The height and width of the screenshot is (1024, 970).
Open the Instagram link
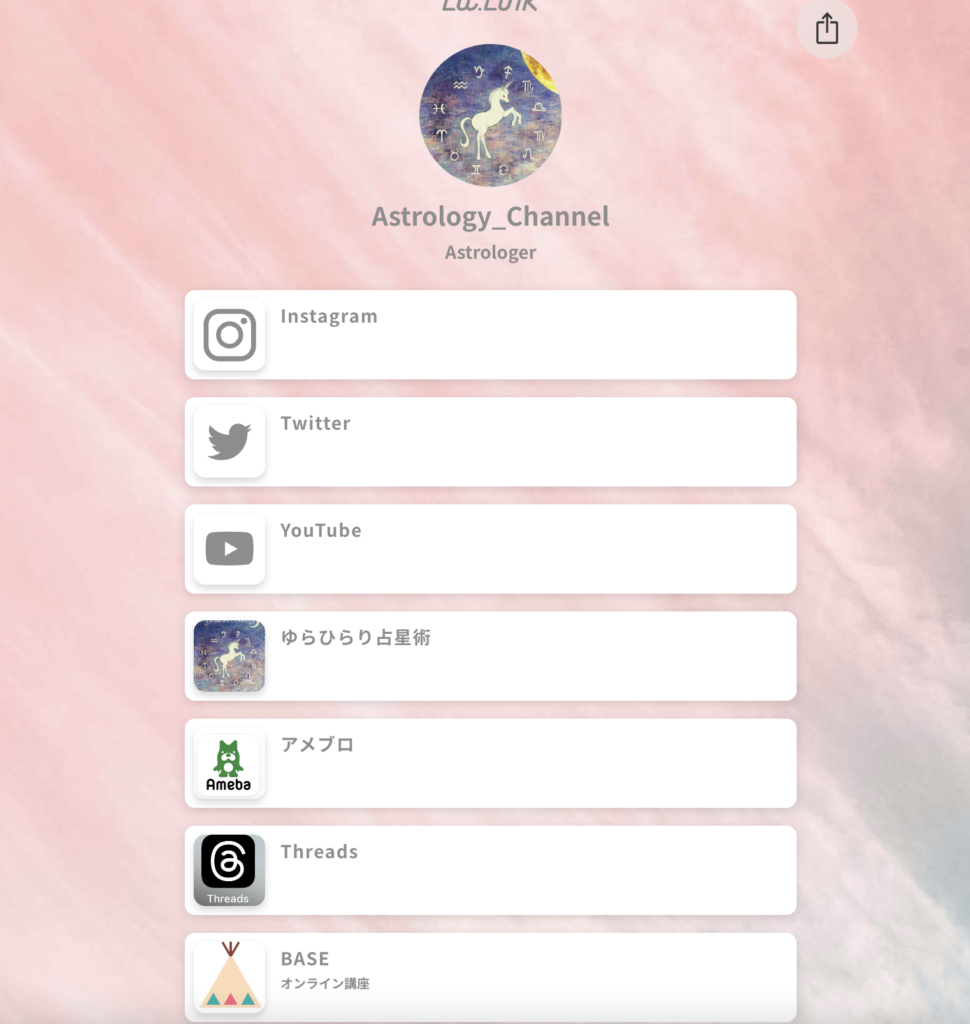click(490, 335)
